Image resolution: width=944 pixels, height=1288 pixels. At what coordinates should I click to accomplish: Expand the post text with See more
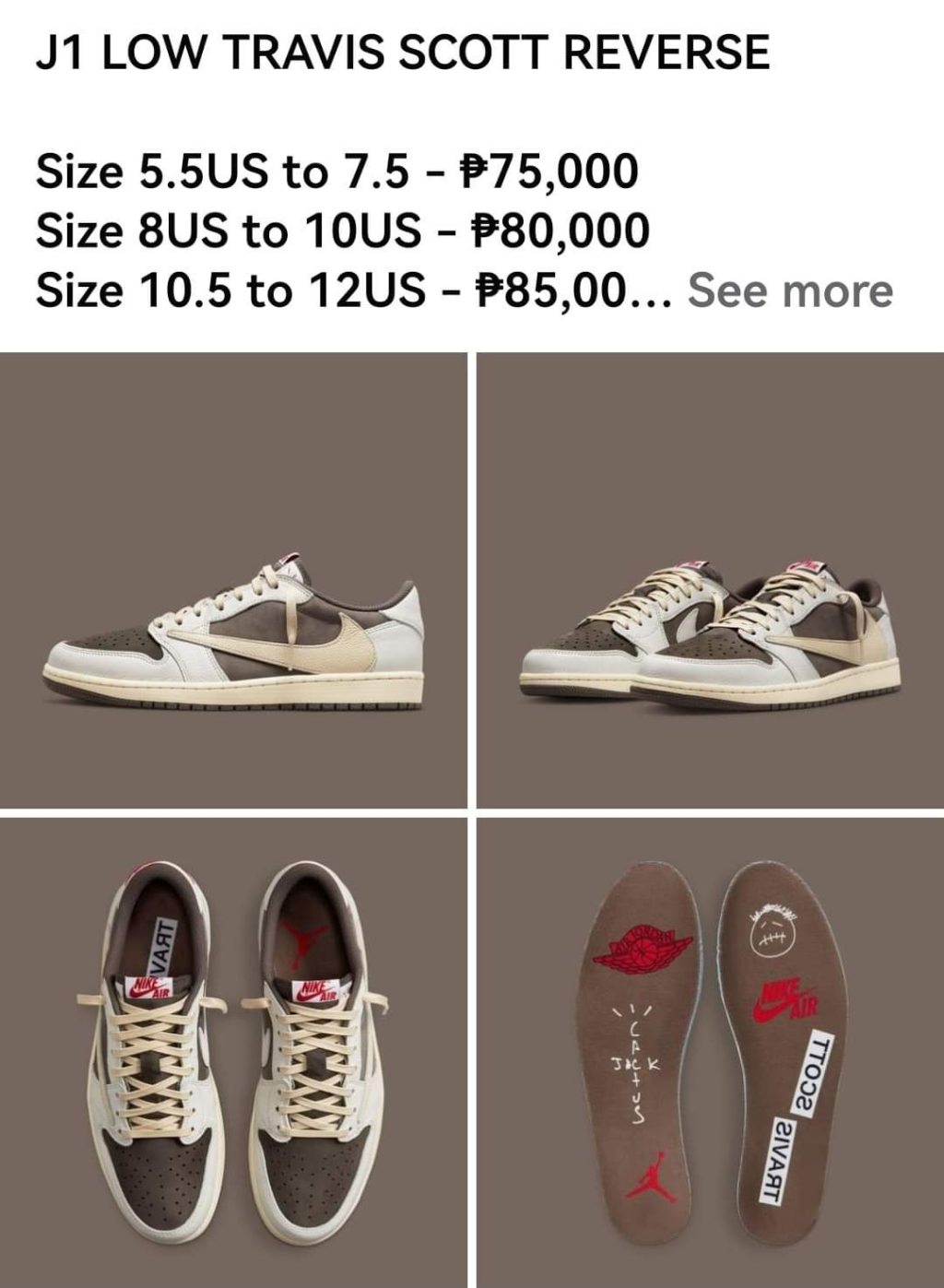click(790, 290)
